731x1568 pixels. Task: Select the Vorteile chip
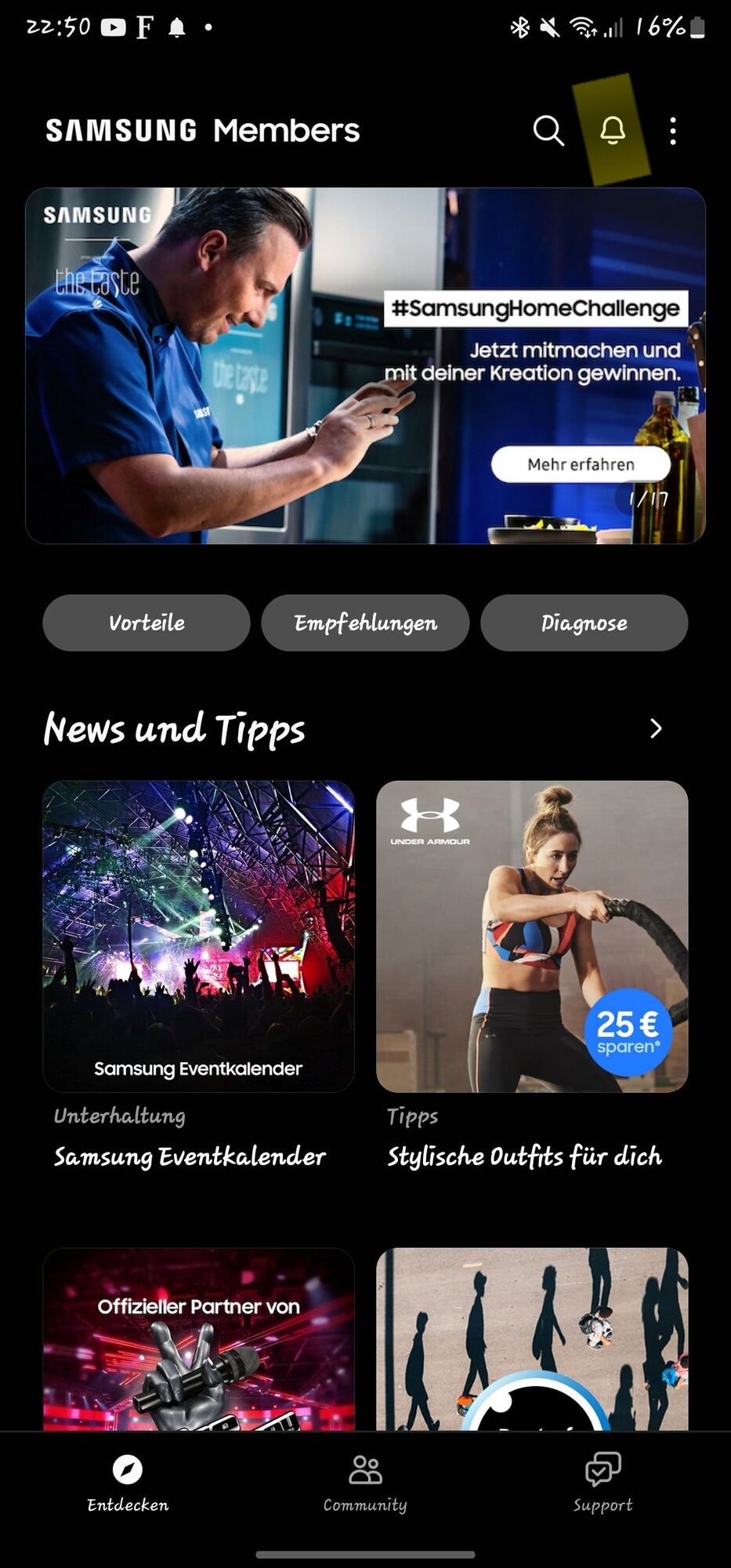pos(147,622)
